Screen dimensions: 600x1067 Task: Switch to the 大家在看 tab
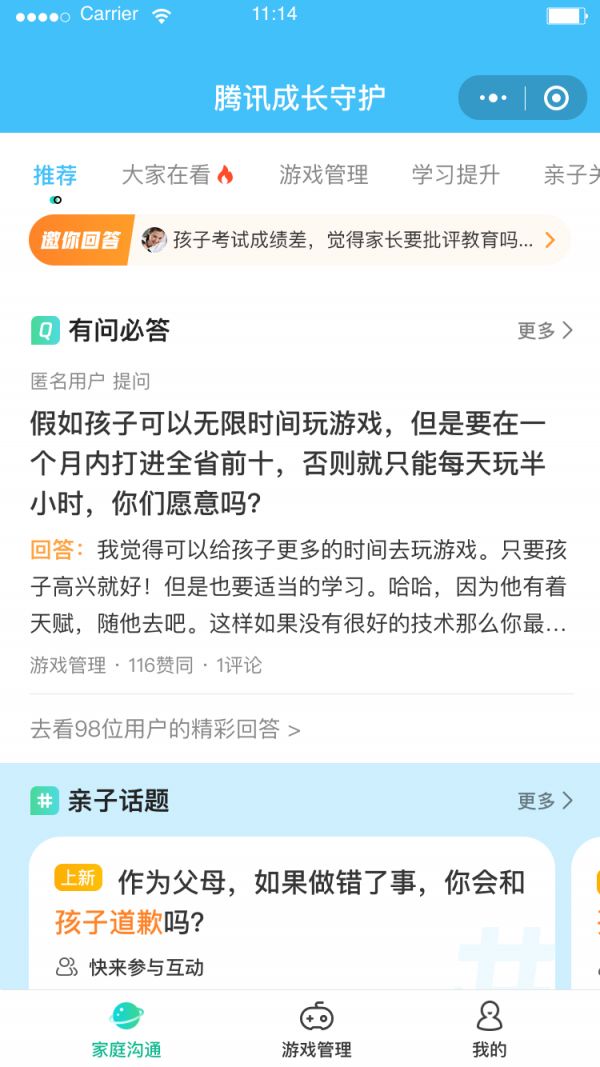[x=177, y=175]
